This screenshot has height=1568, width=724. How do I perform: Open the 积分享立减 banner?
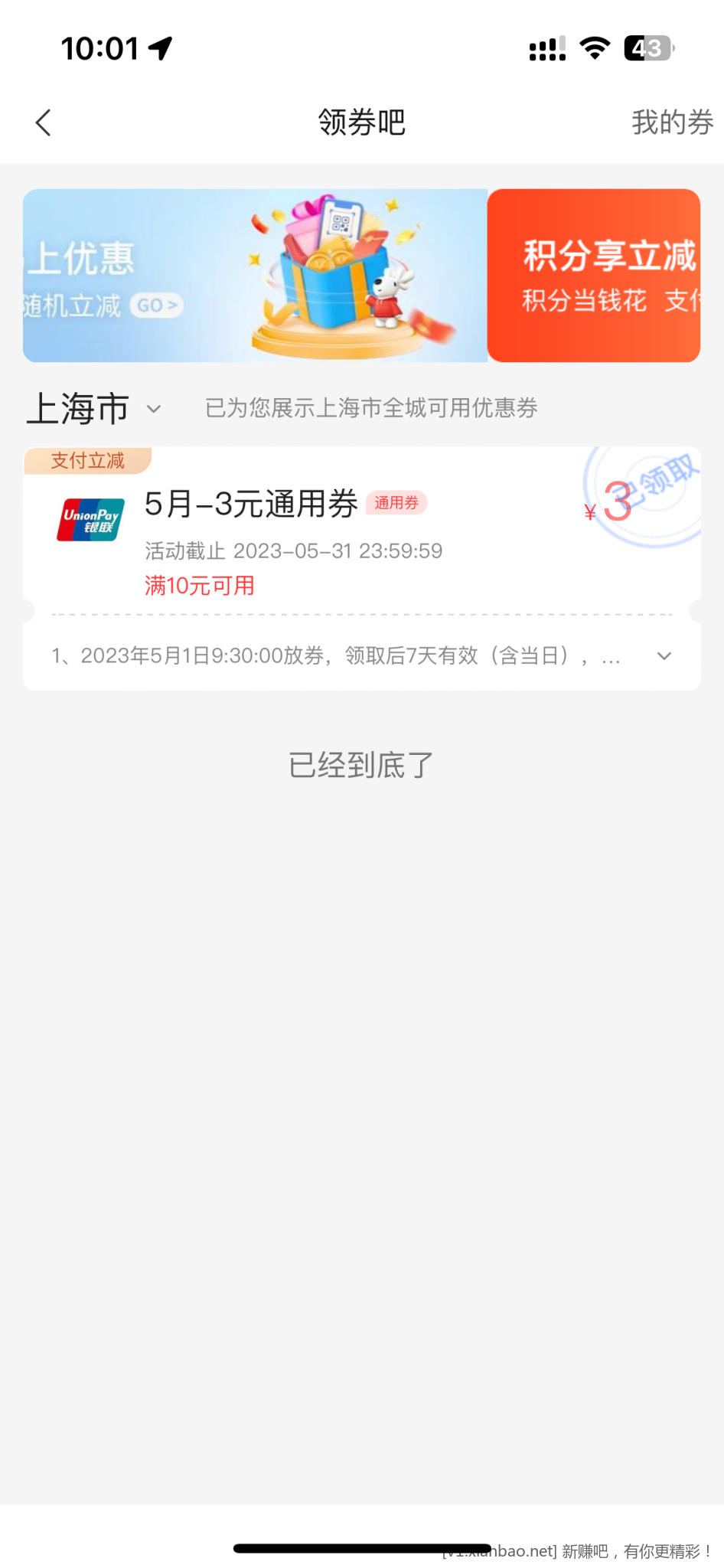pyautogui.click(x=595, y=276)
